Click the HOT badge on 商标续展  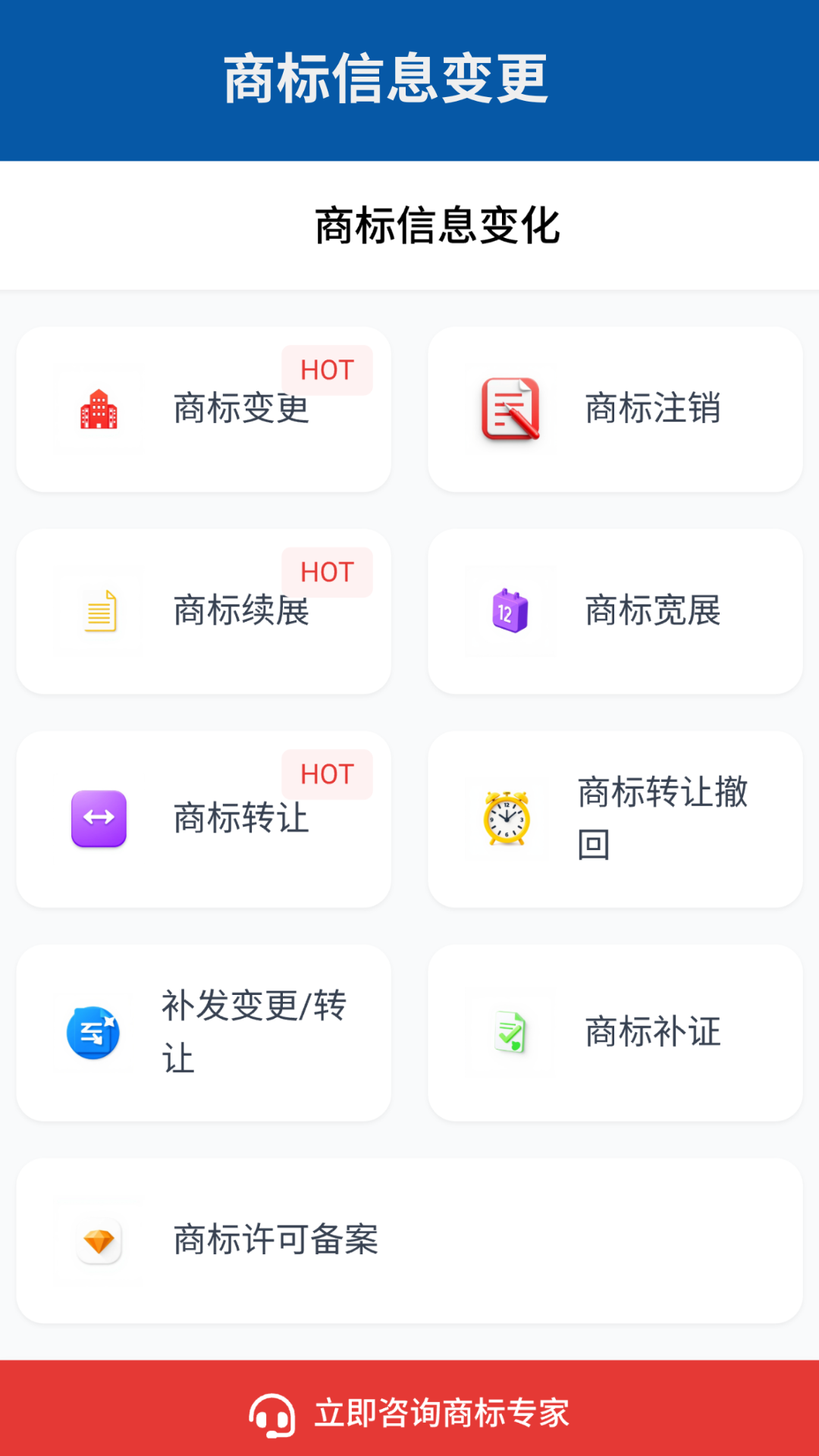(x=328, y=572)
